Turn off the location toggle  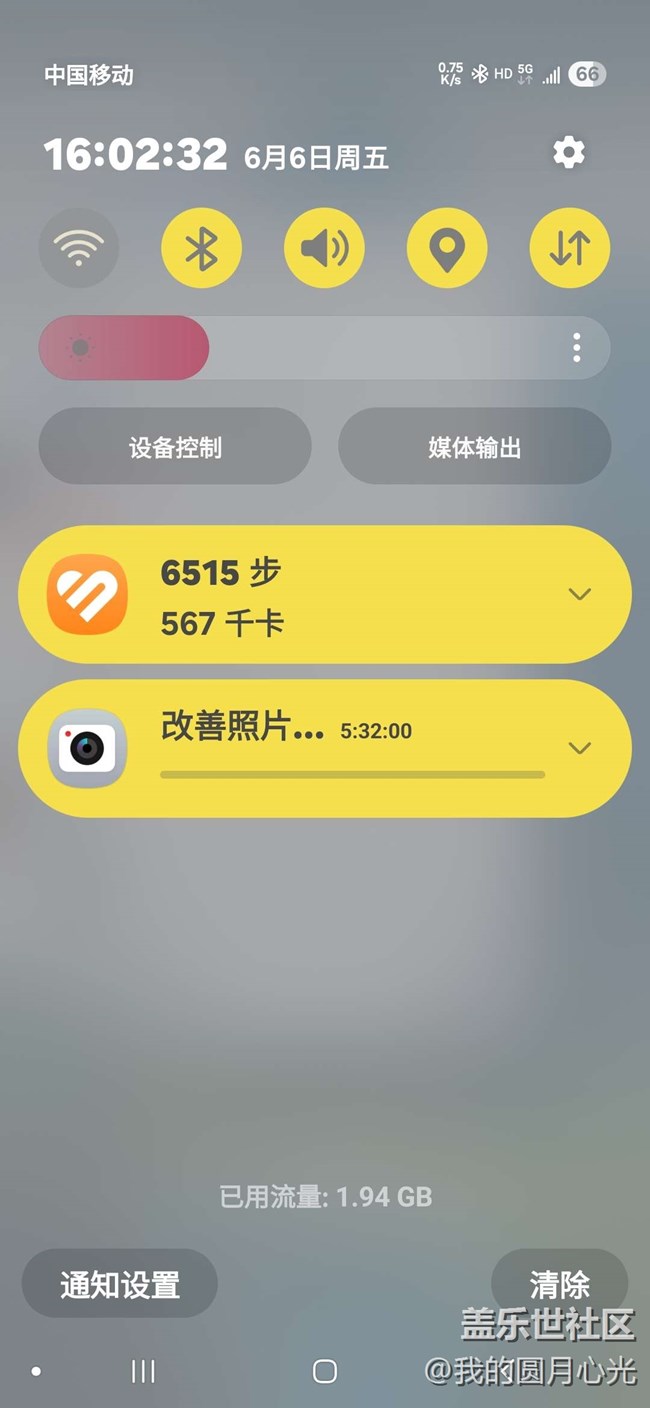447,248
